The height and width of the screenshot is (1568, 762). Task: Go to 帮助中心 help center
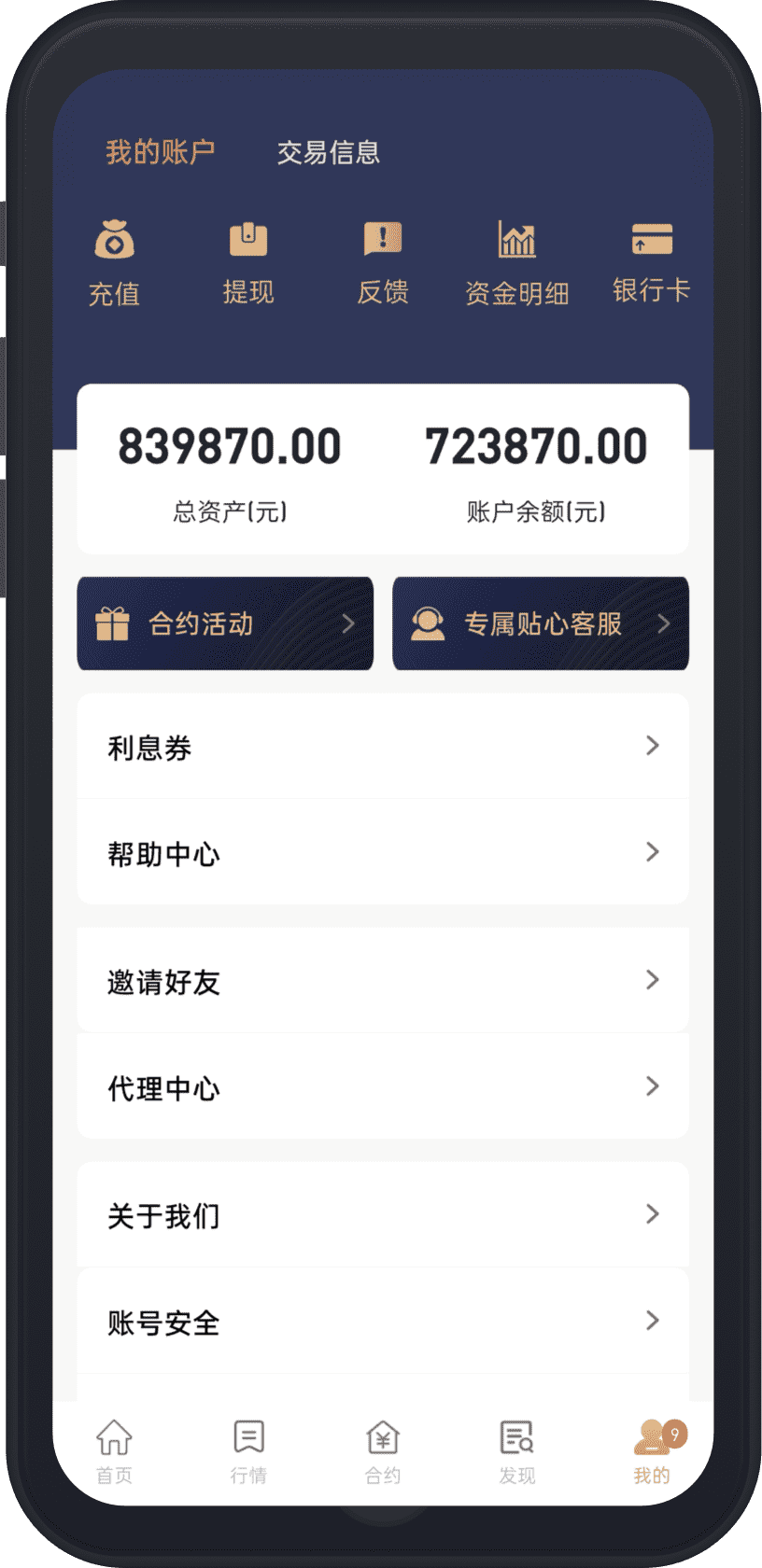click(383, 853)
